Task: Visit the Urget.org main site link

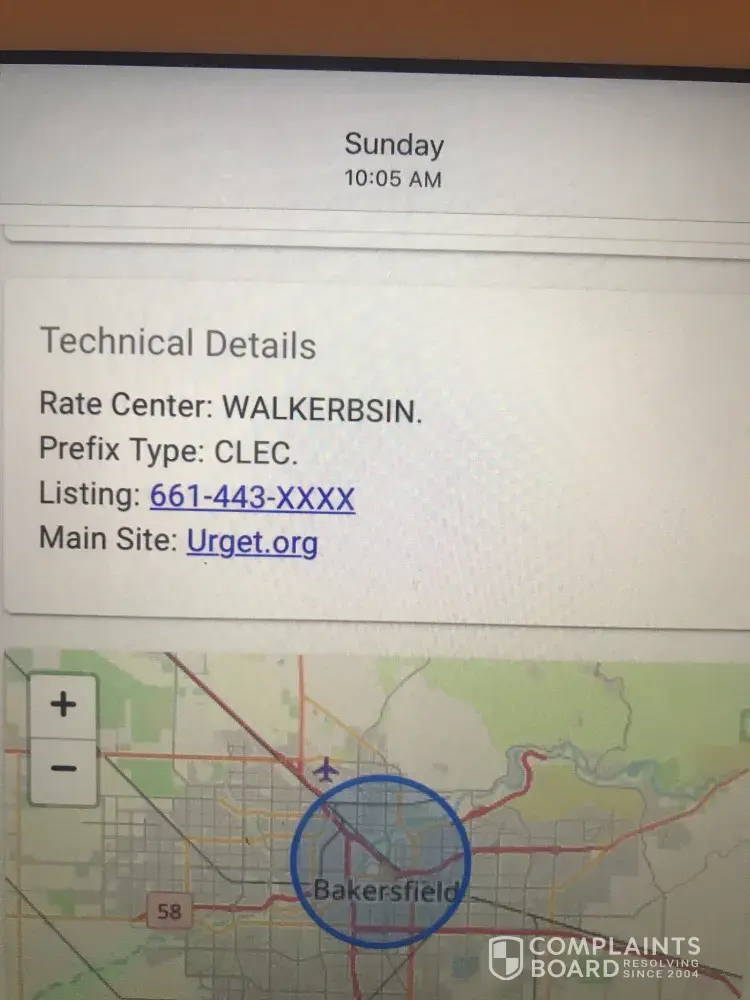Action: click(252, 542)
